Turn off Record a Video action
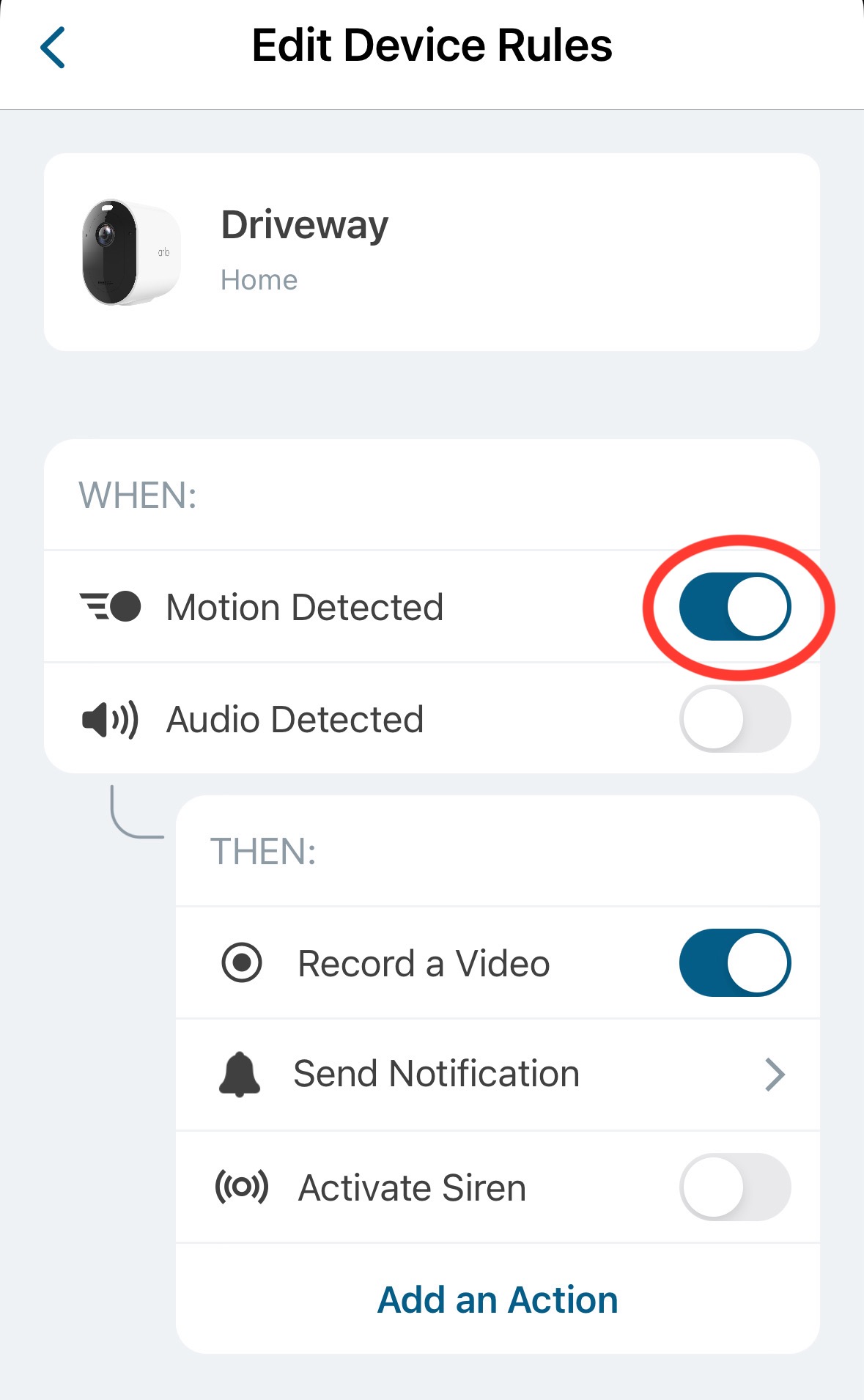864x1400 pixels. [735, 963]
